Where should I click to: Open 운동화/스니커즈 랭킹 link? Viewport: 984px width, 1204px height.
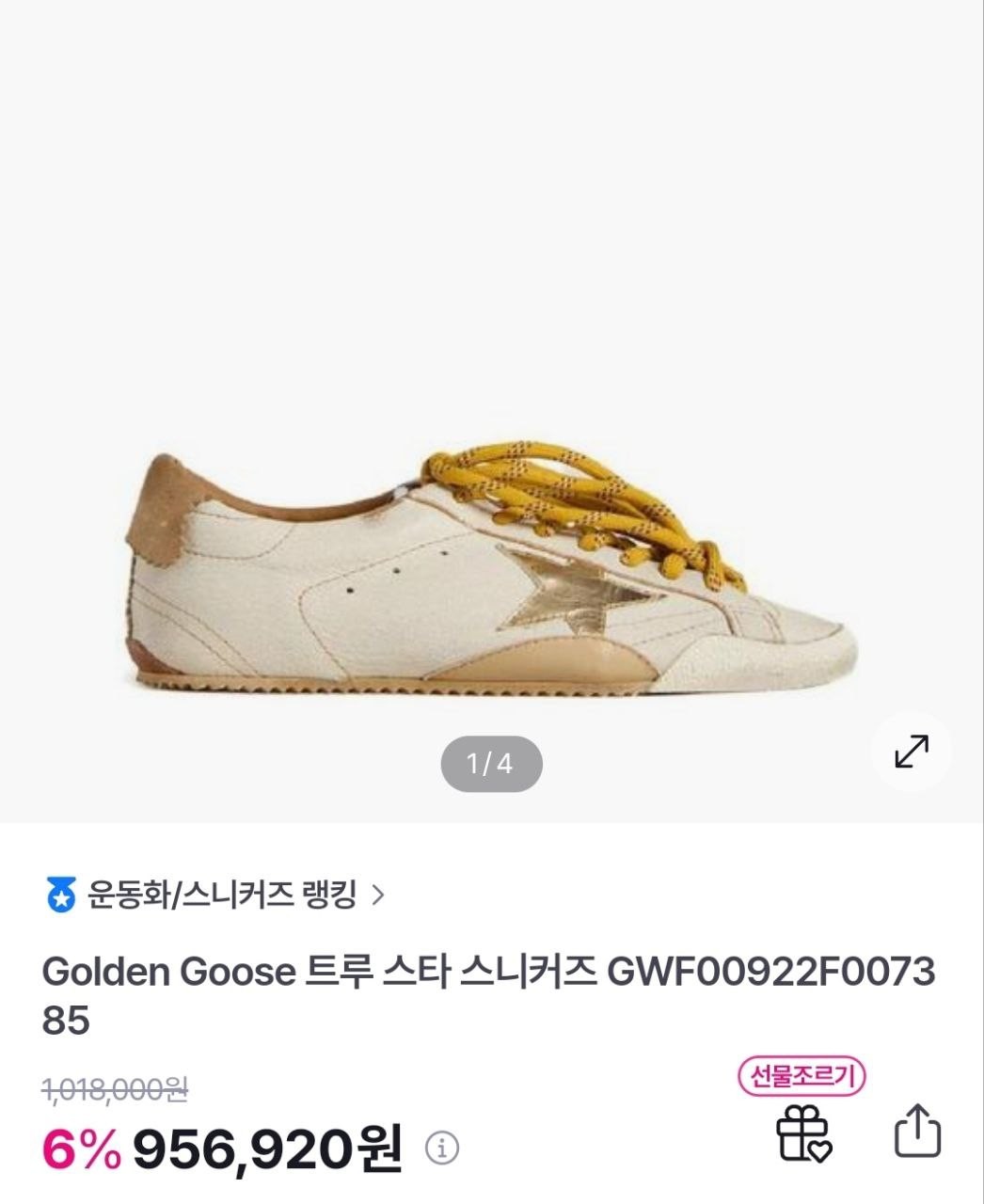(223, 895)
